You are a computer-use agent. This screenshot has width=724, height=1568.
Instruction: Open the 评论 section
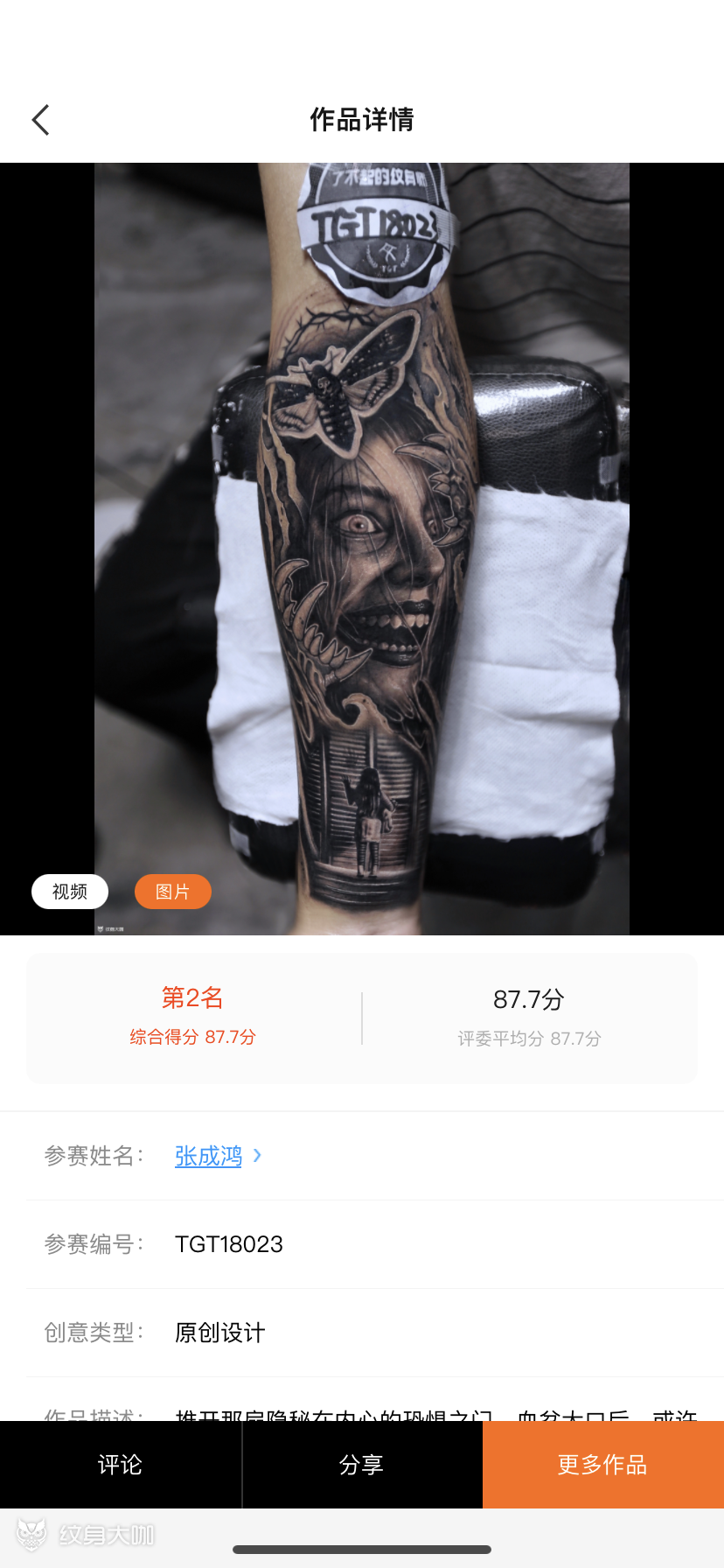tap(120, 1465)
